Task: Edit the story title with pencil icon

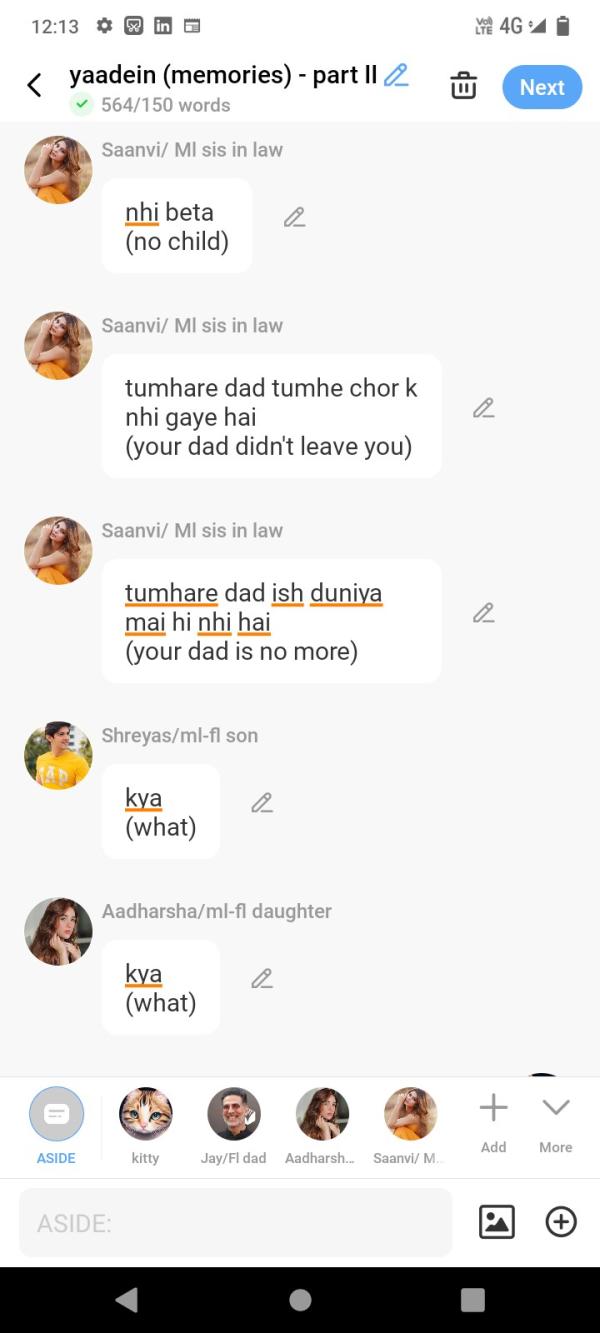Action: pyautogui.click(x=396, y=75)
